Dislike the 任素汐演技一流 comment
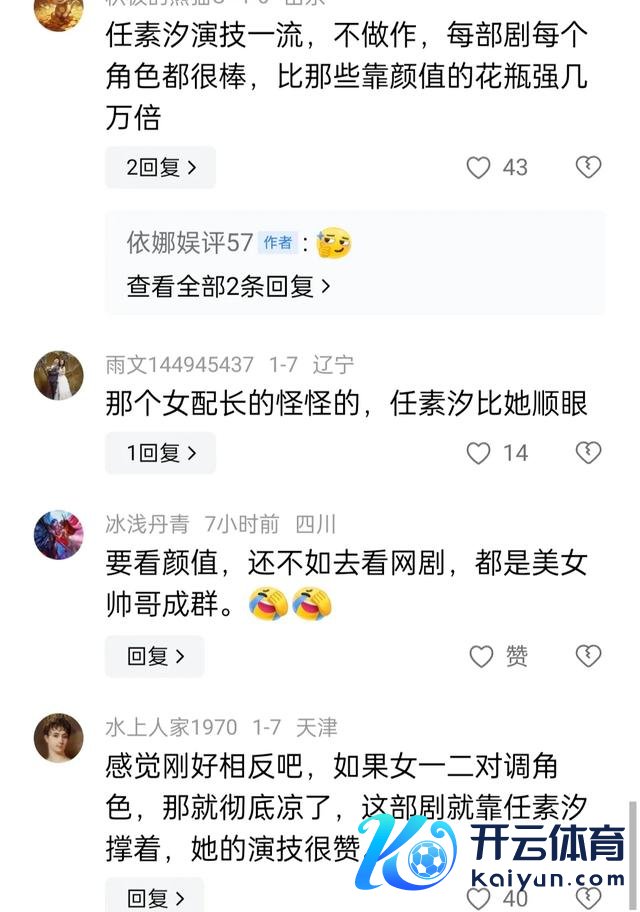 (x=588, y=168)
